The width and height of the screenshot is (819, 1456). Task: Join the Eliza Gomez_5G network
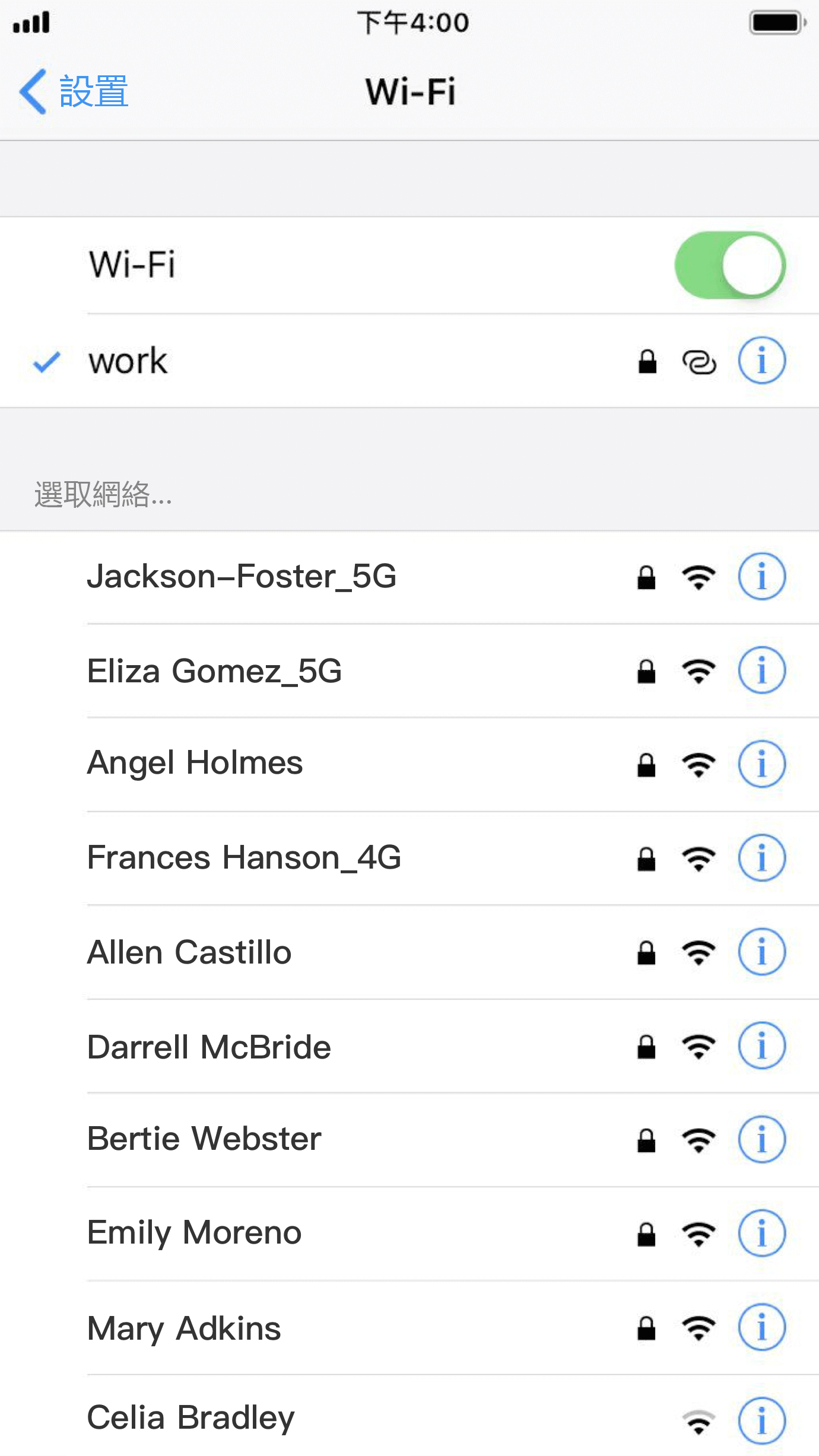(409, 671)
